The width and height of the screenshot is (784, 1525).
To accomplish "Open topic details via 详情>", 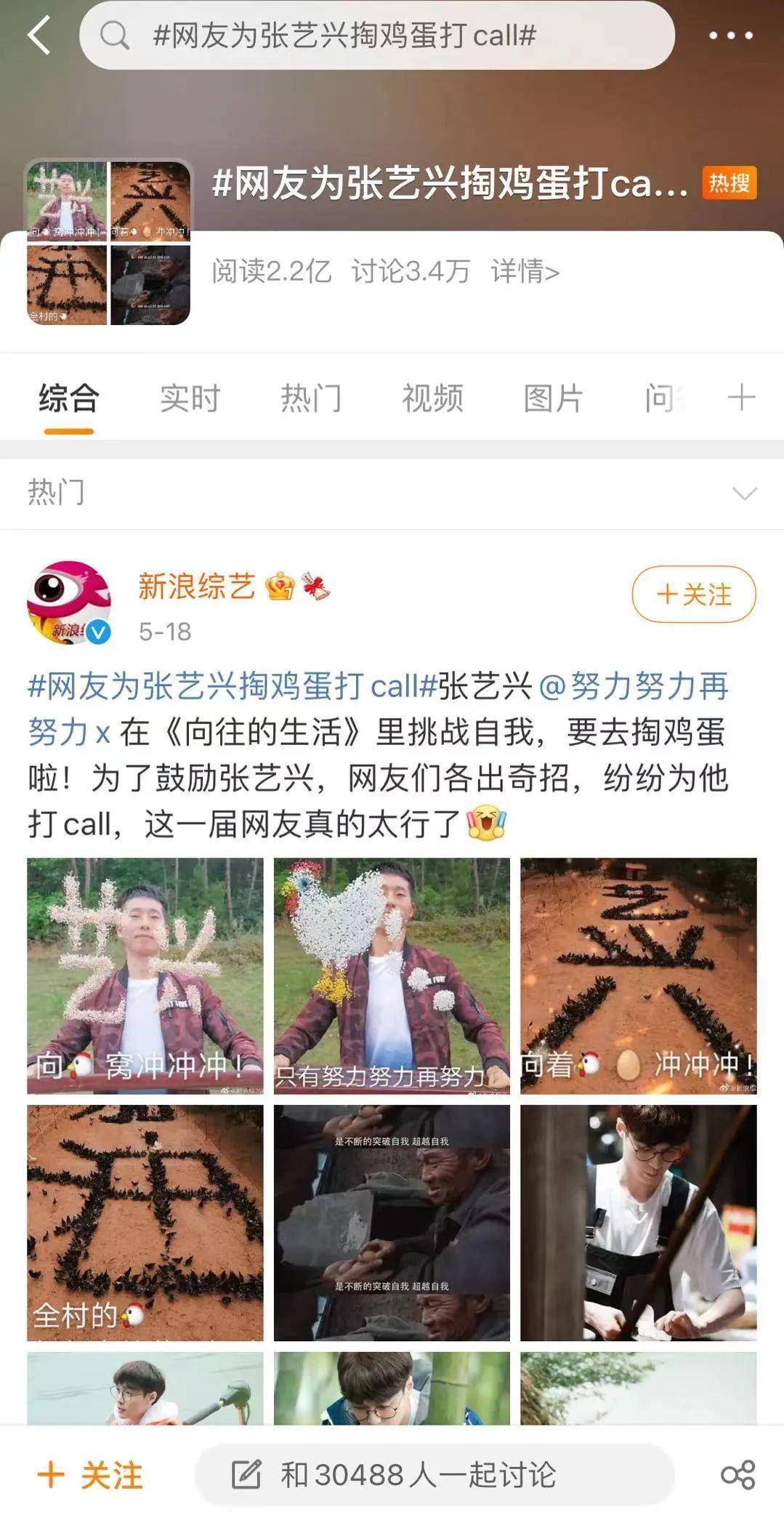I will [x=525, y=272].
